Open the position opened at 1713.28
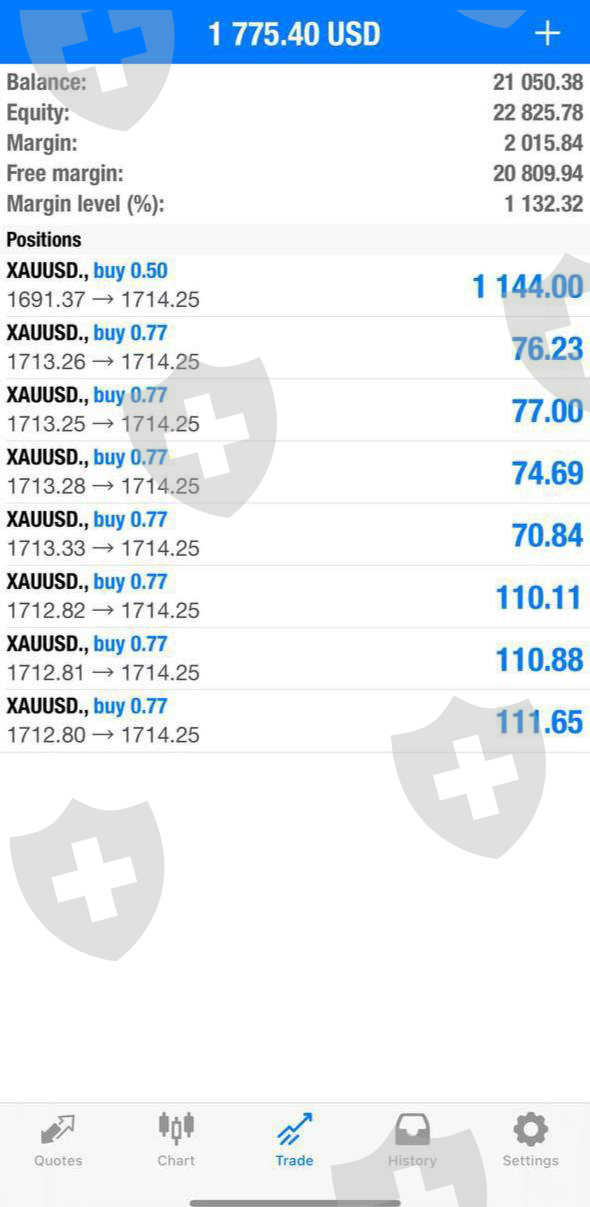Image resolution: width=590 pixels, height=1207 pixels. pos(295,472)
